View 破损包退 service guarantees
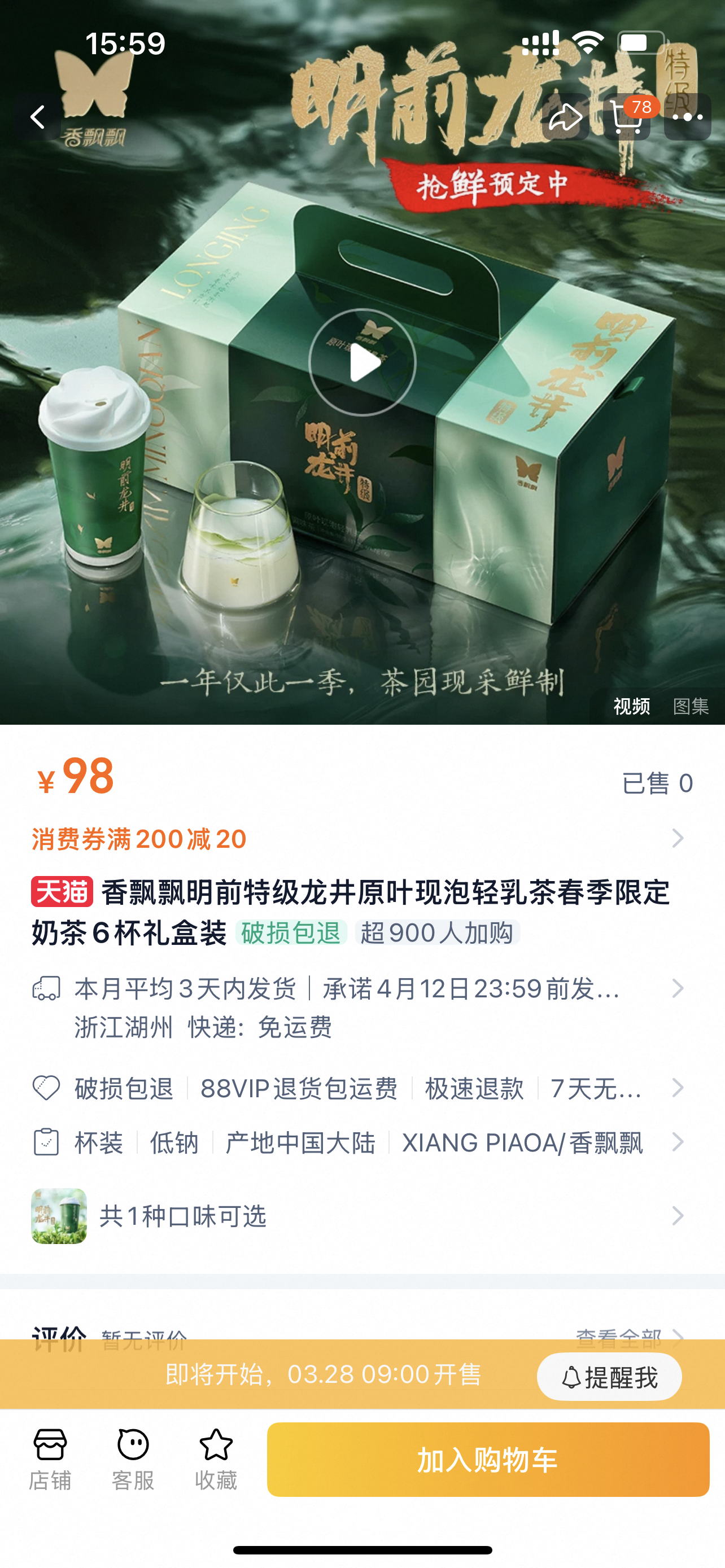725x1568 pixels. (x=359, y=1088)
